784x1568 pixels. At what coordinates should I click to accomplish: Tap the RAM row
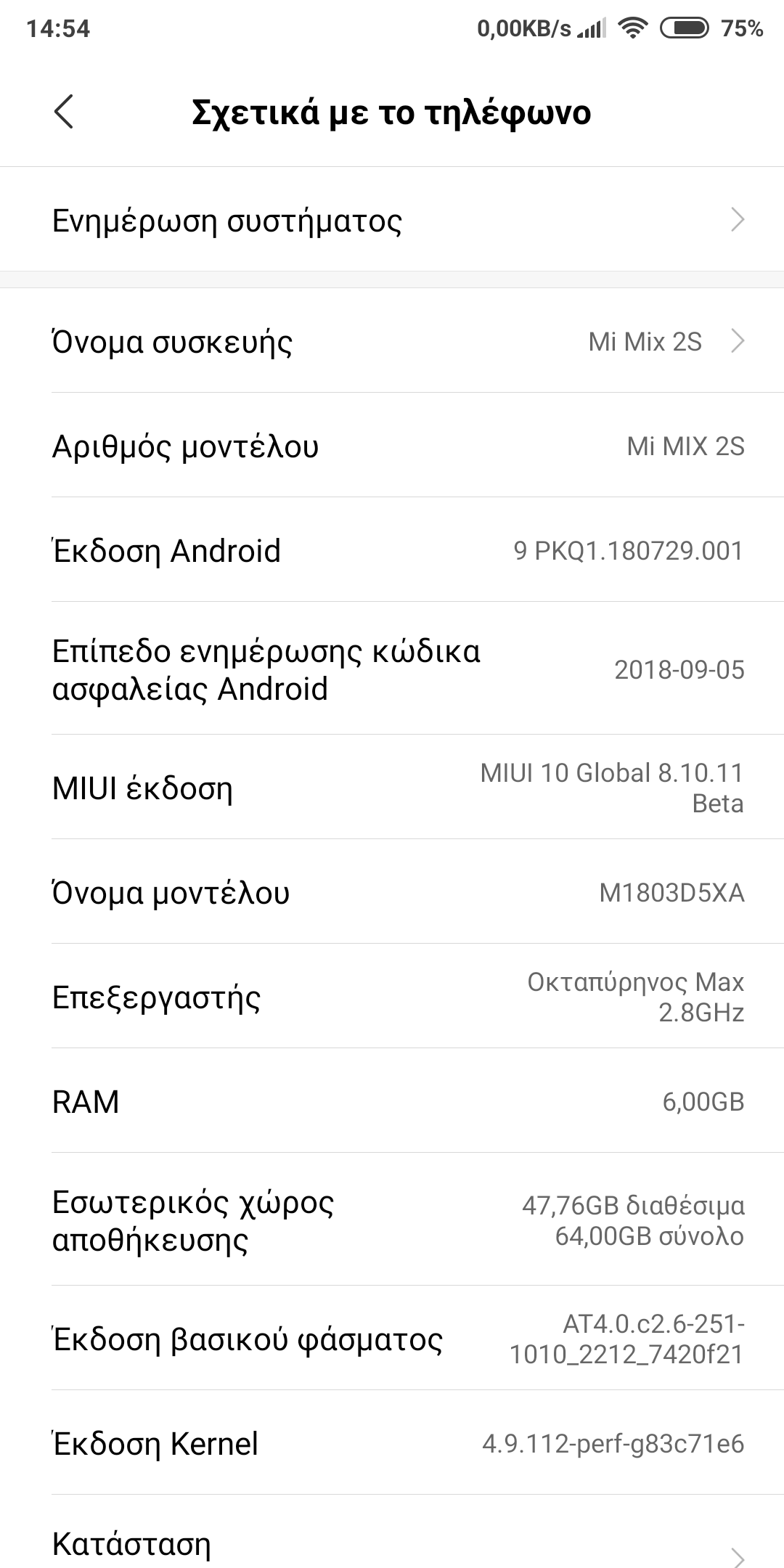[x=392, y=1101]
